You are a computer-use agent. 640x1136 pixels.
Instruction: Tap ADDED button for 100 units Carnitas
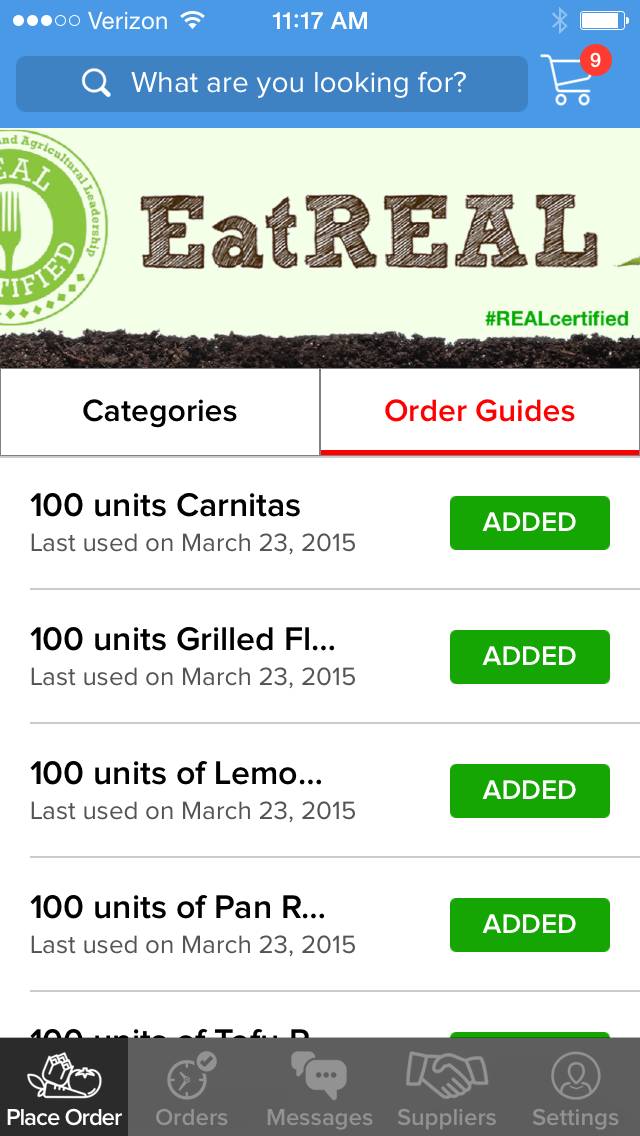point(529,522)
